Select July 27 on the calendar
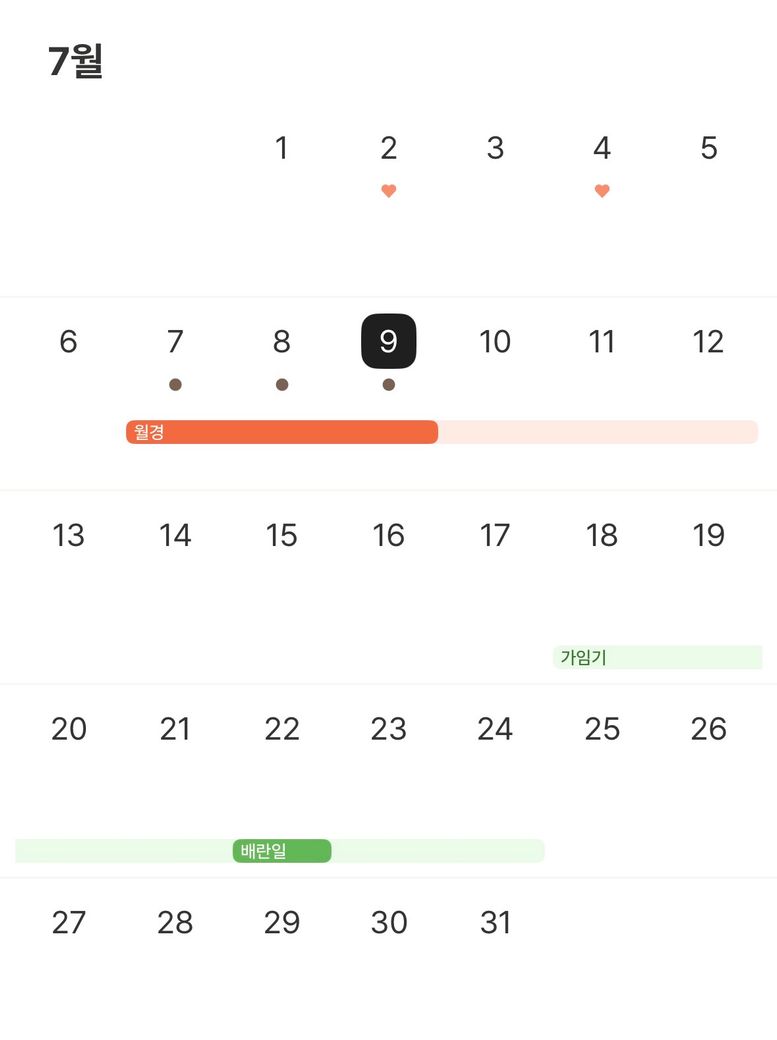 click(x=68, y=922)
